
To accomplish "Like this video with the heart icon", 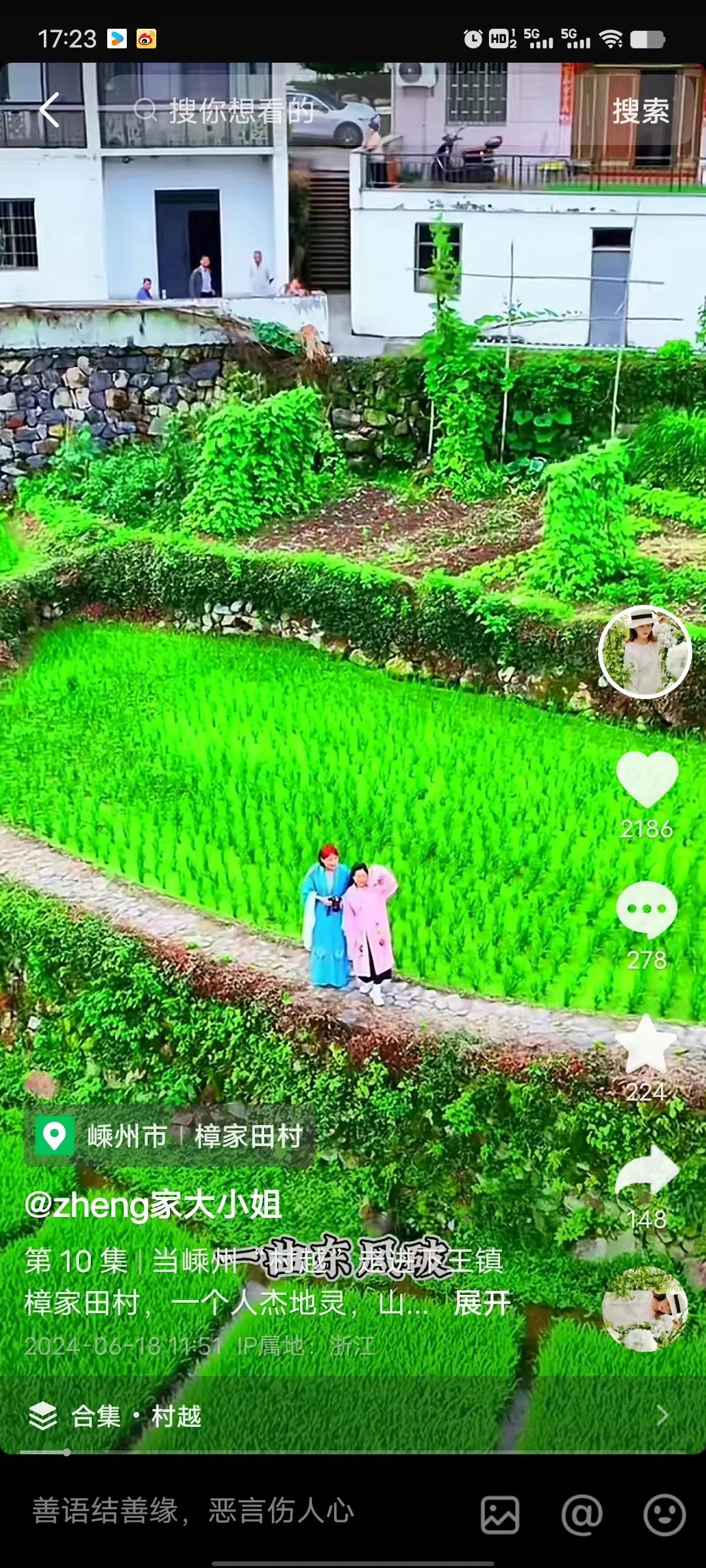I will [x=647, y=779].
